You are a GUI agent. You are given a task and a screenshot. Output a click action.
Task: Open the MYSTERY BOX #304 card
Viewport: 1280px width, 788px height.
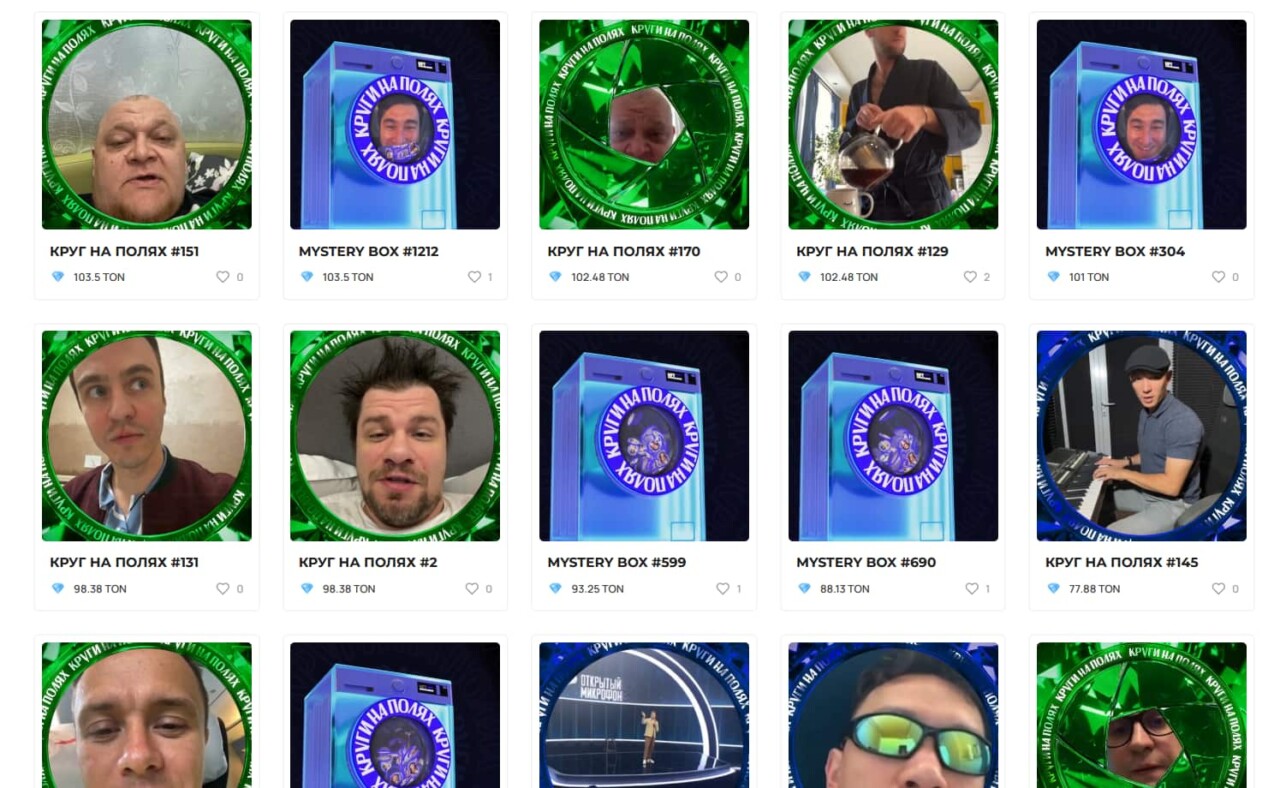tap(1141, 125)
